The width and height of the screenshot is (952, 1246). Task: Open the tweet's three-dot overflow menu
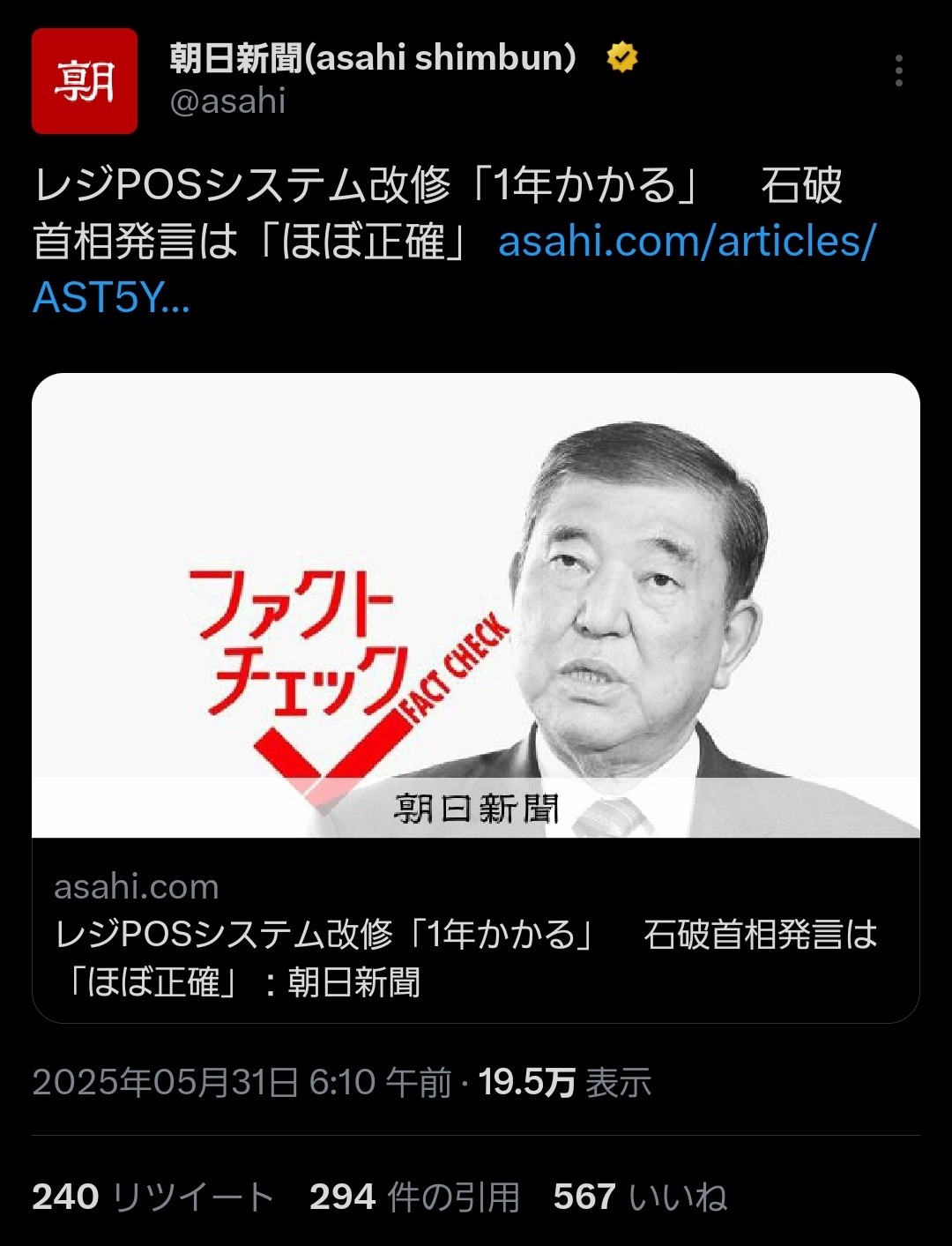(898, 71)
